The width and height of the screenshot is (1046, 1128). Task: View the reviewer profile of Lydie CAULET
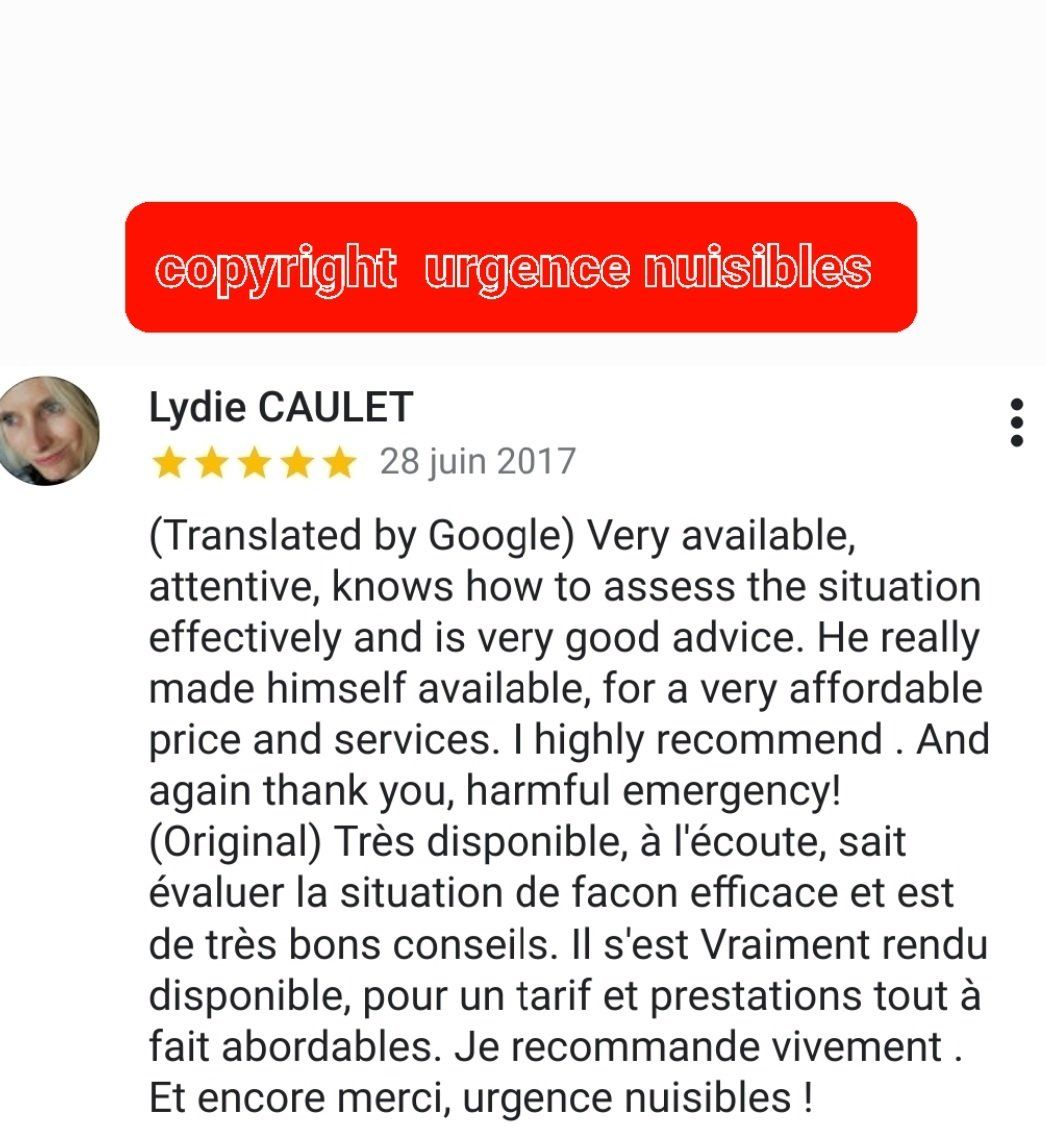tap(280, 407)
